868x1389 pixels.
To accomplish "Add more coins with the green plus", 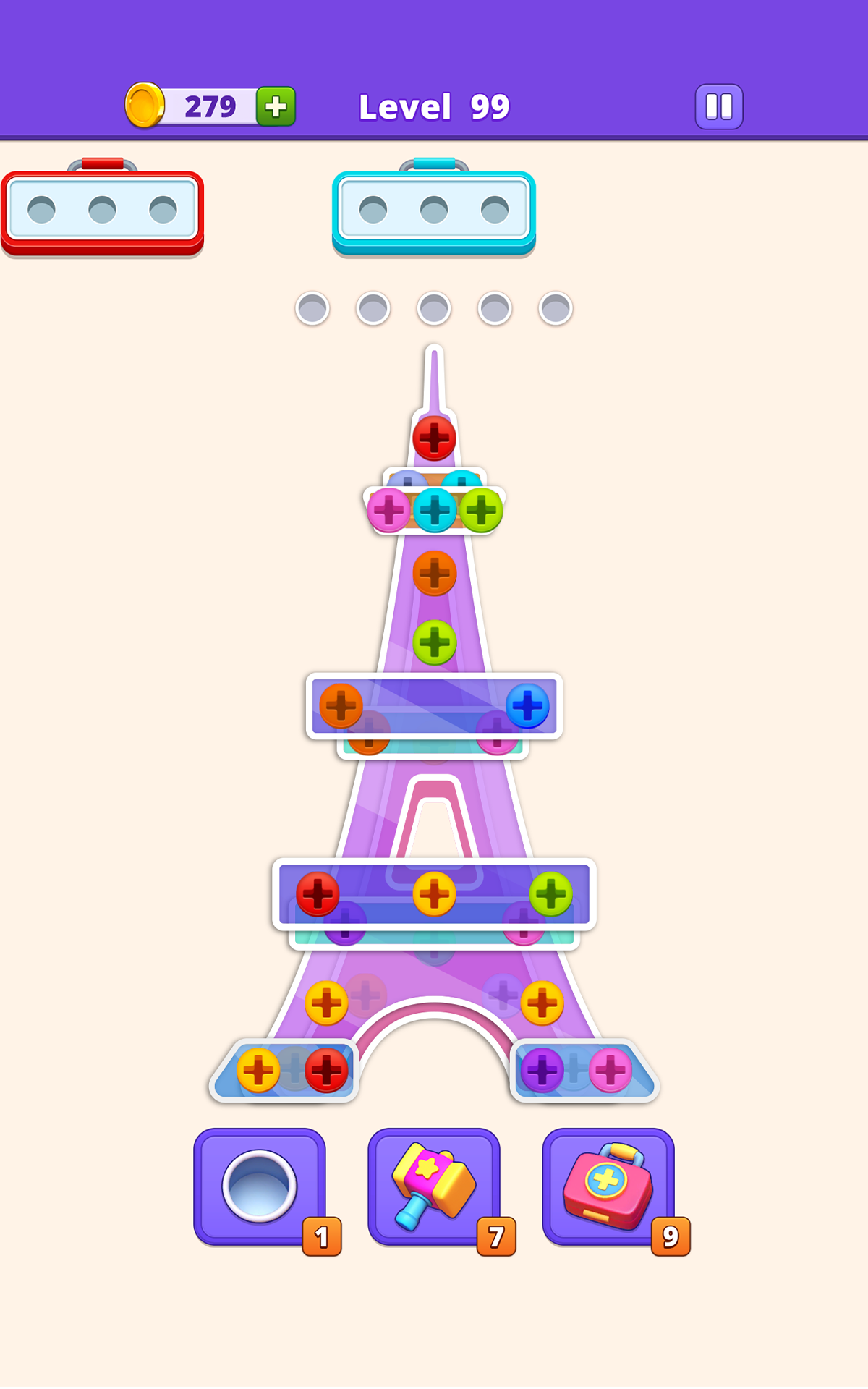I will pos(276,107).
